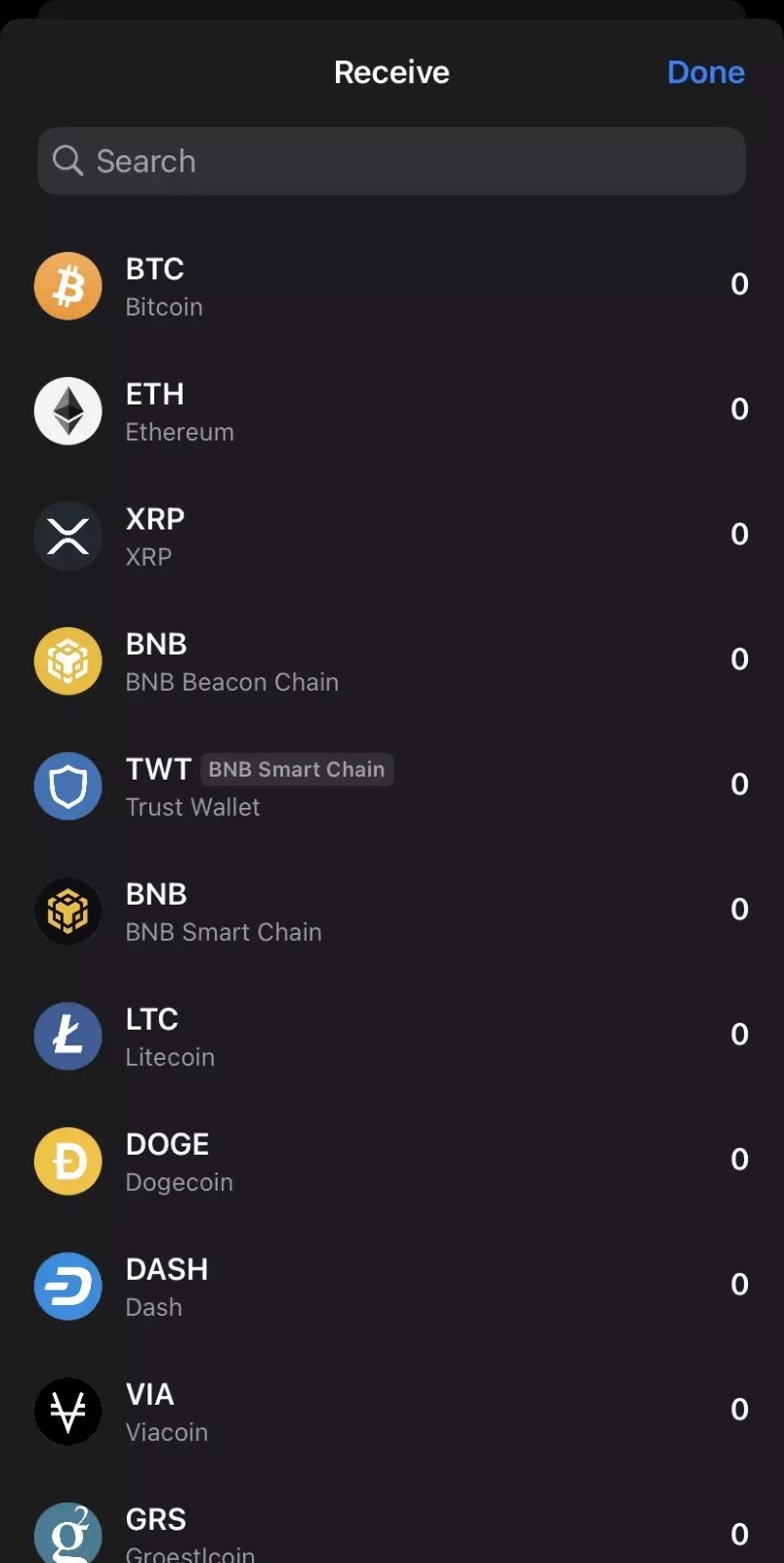
Task: Select the ETH Ethereum list entry
Action: coord(391,410)
